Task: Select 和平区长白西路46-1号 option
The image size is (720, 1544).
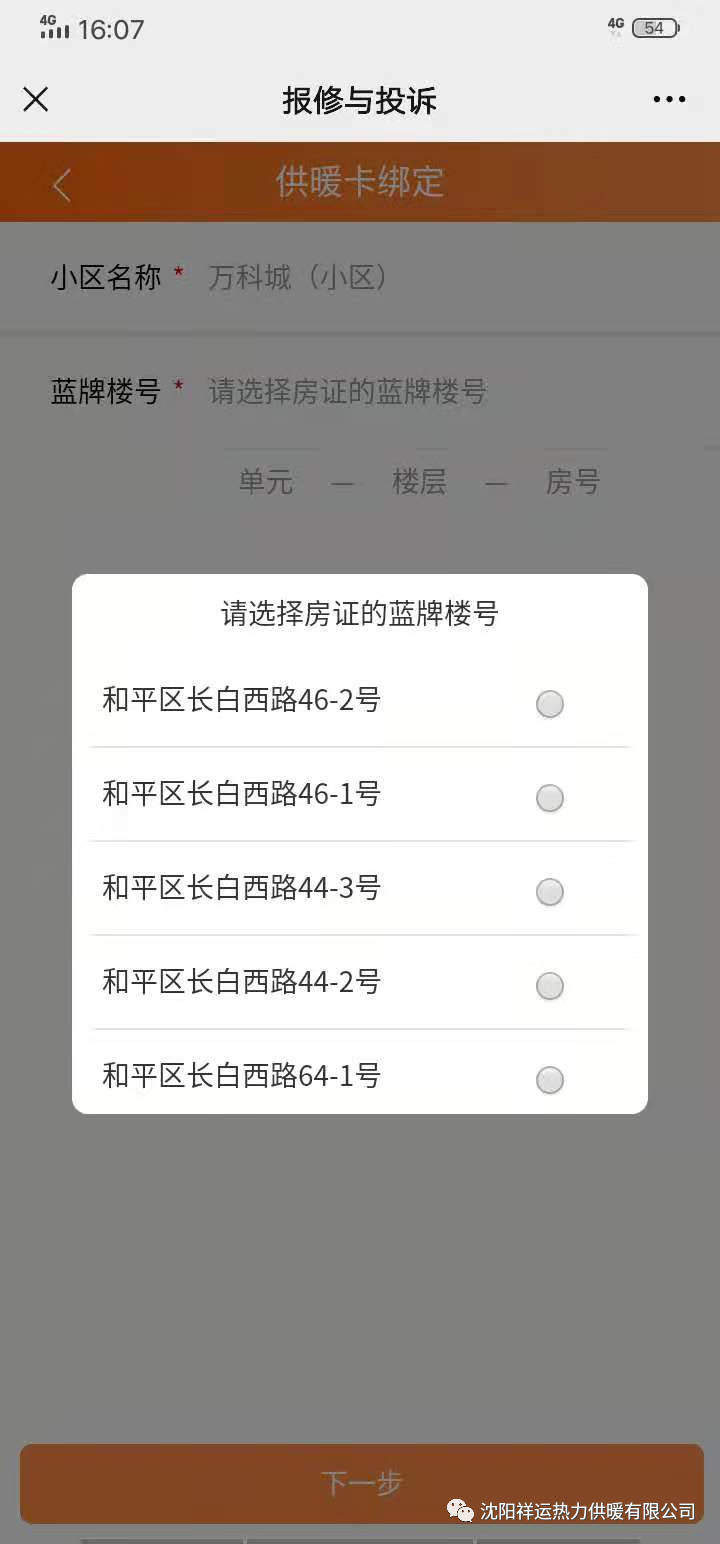Action: [x=549, y=798]
